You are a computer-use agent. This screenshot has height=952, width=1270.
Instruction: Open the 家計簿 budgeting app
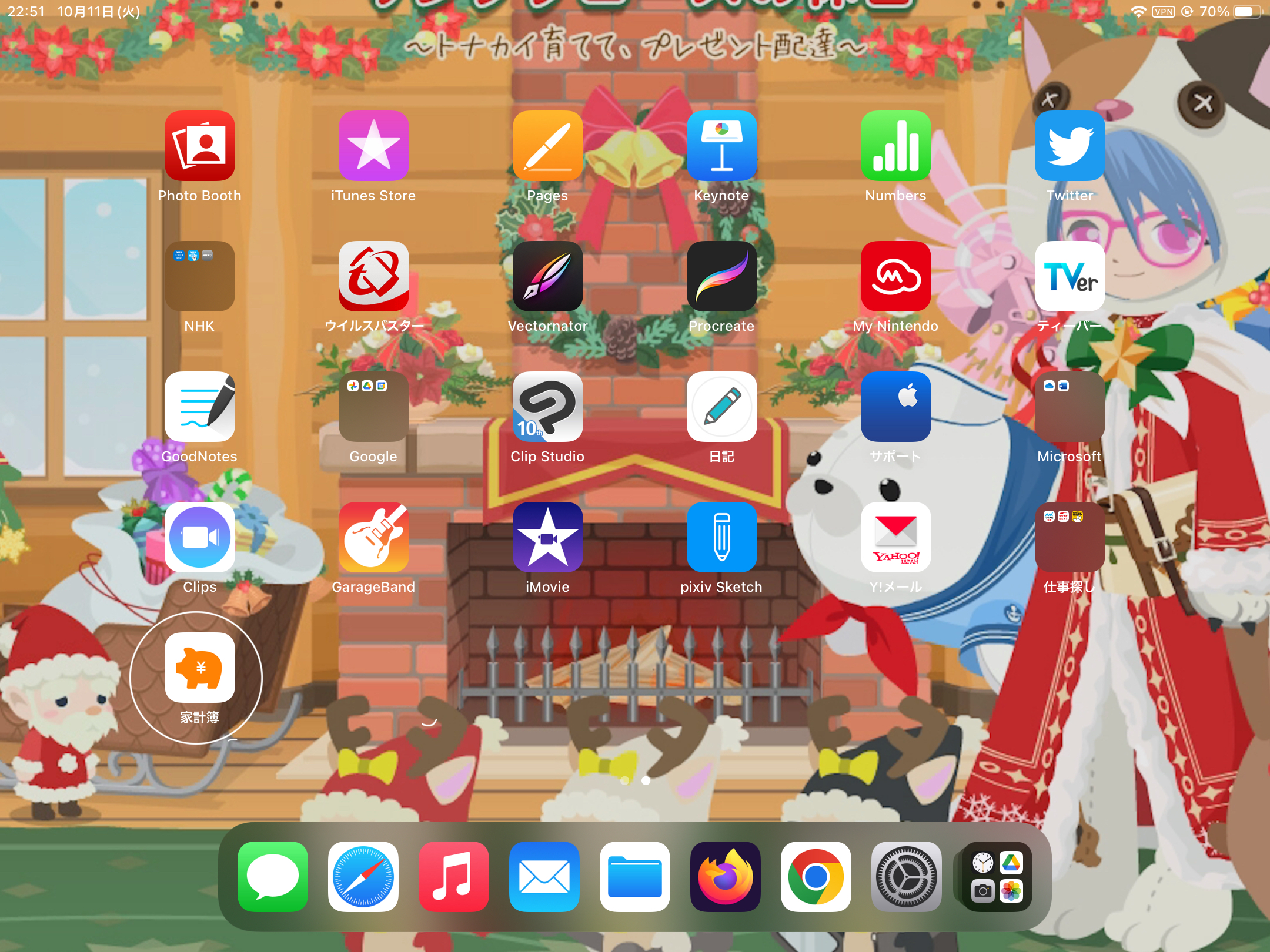tap(199, 668)
